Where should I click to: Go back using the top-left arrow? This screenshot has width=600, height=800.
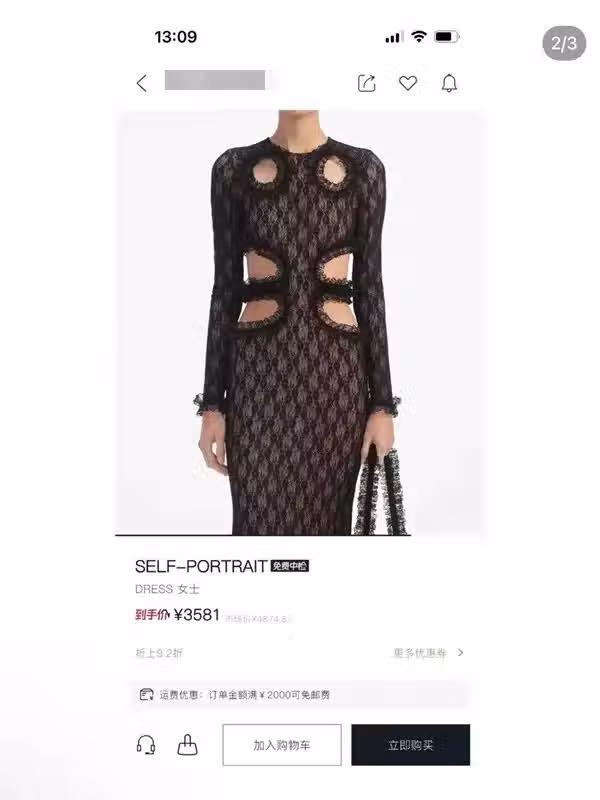pyautogui.click(x=141, y=84)
